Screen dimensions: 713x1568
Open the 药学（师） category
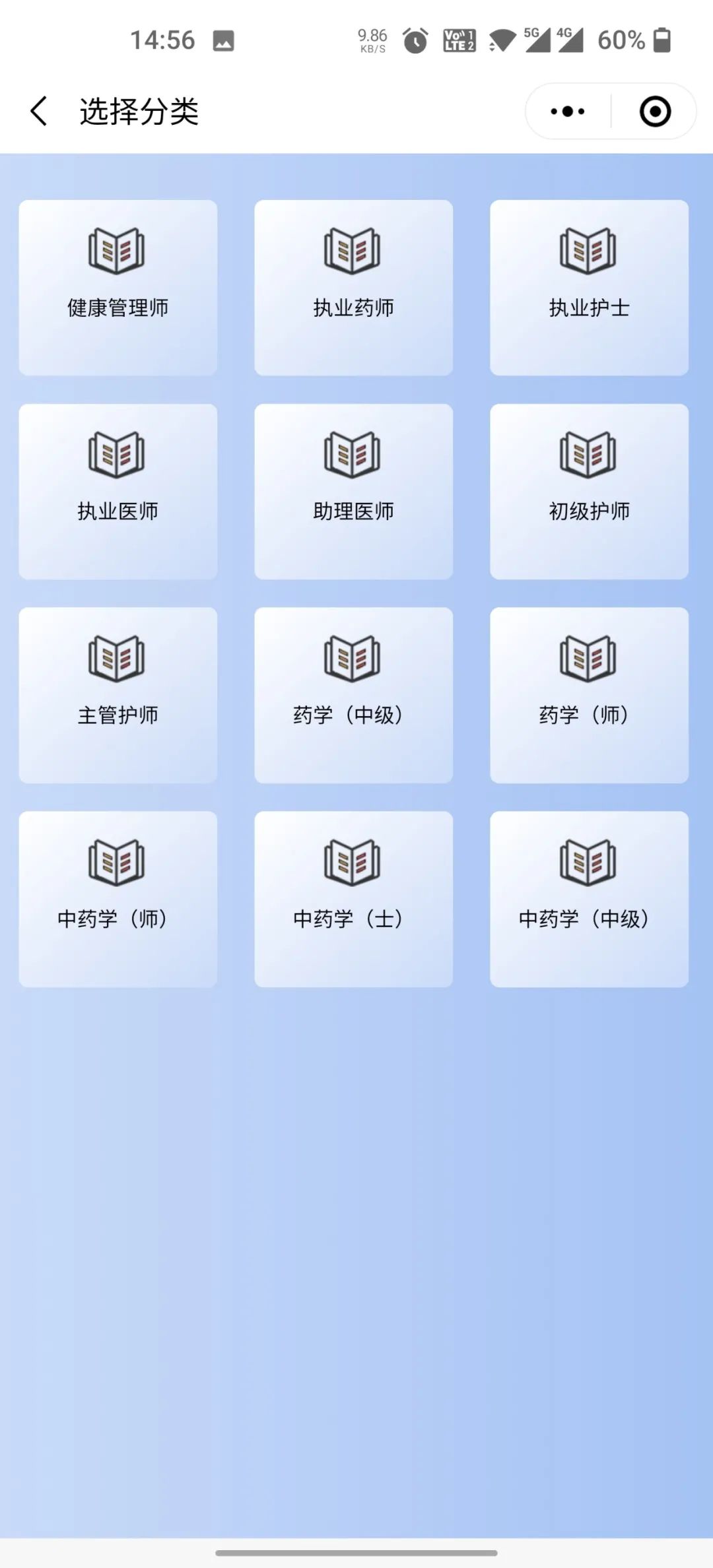click(x=589, y=695)
